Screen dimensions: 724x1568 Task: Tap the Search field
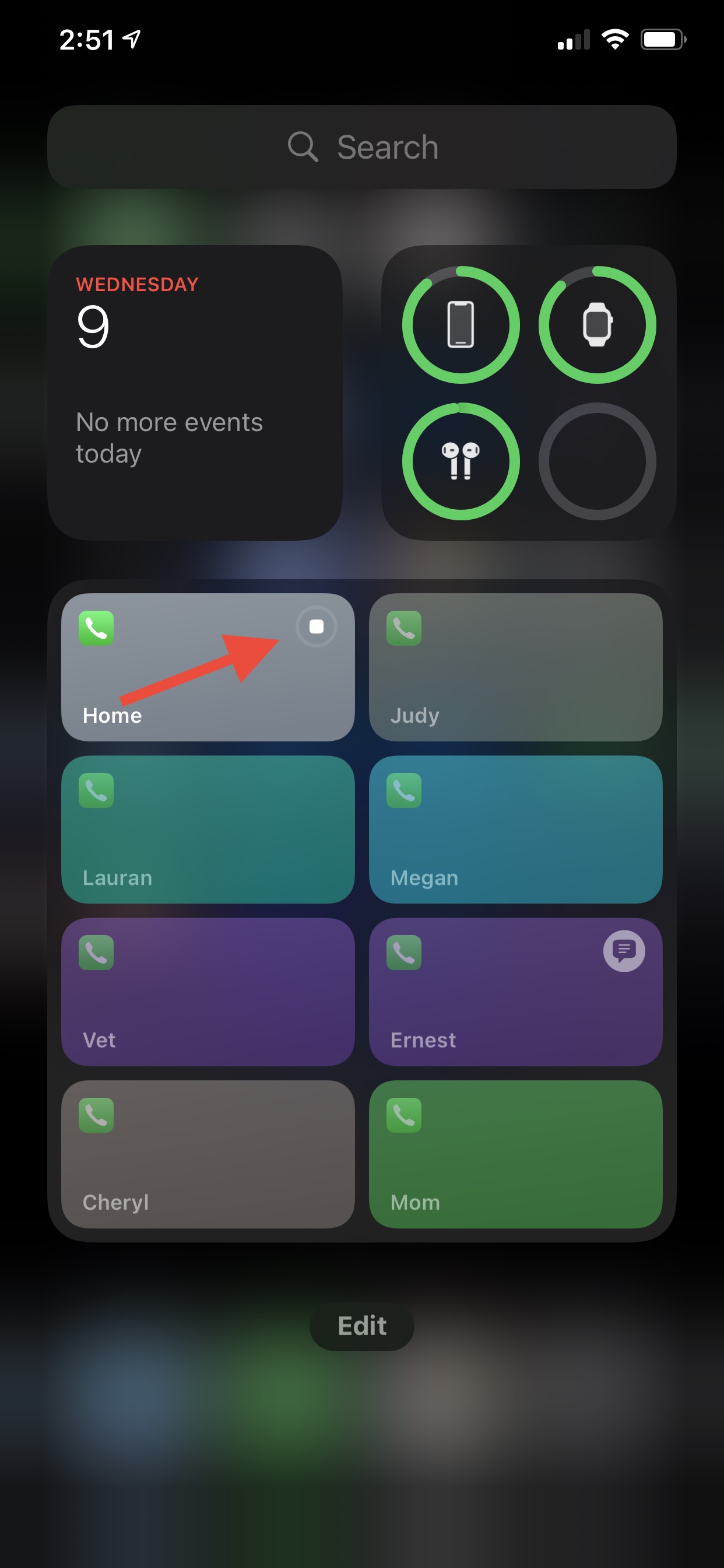click(362, 146)
